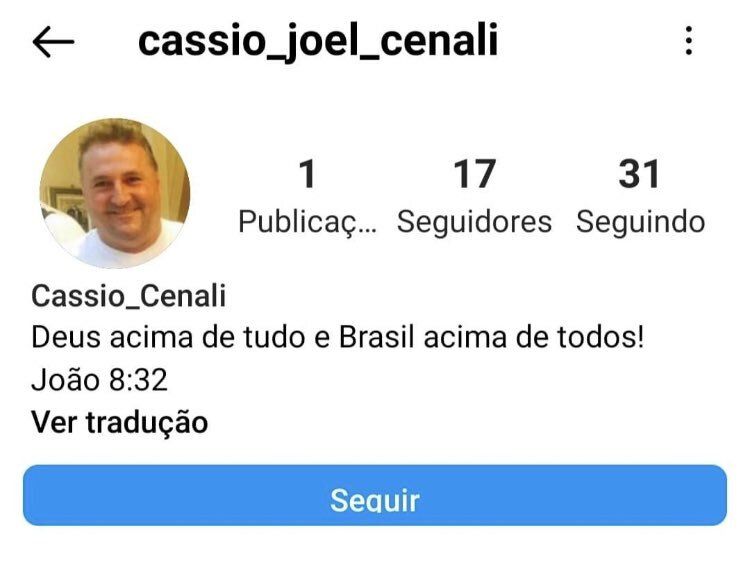Follow the account with Seguir button

click(x=375, y=496)
